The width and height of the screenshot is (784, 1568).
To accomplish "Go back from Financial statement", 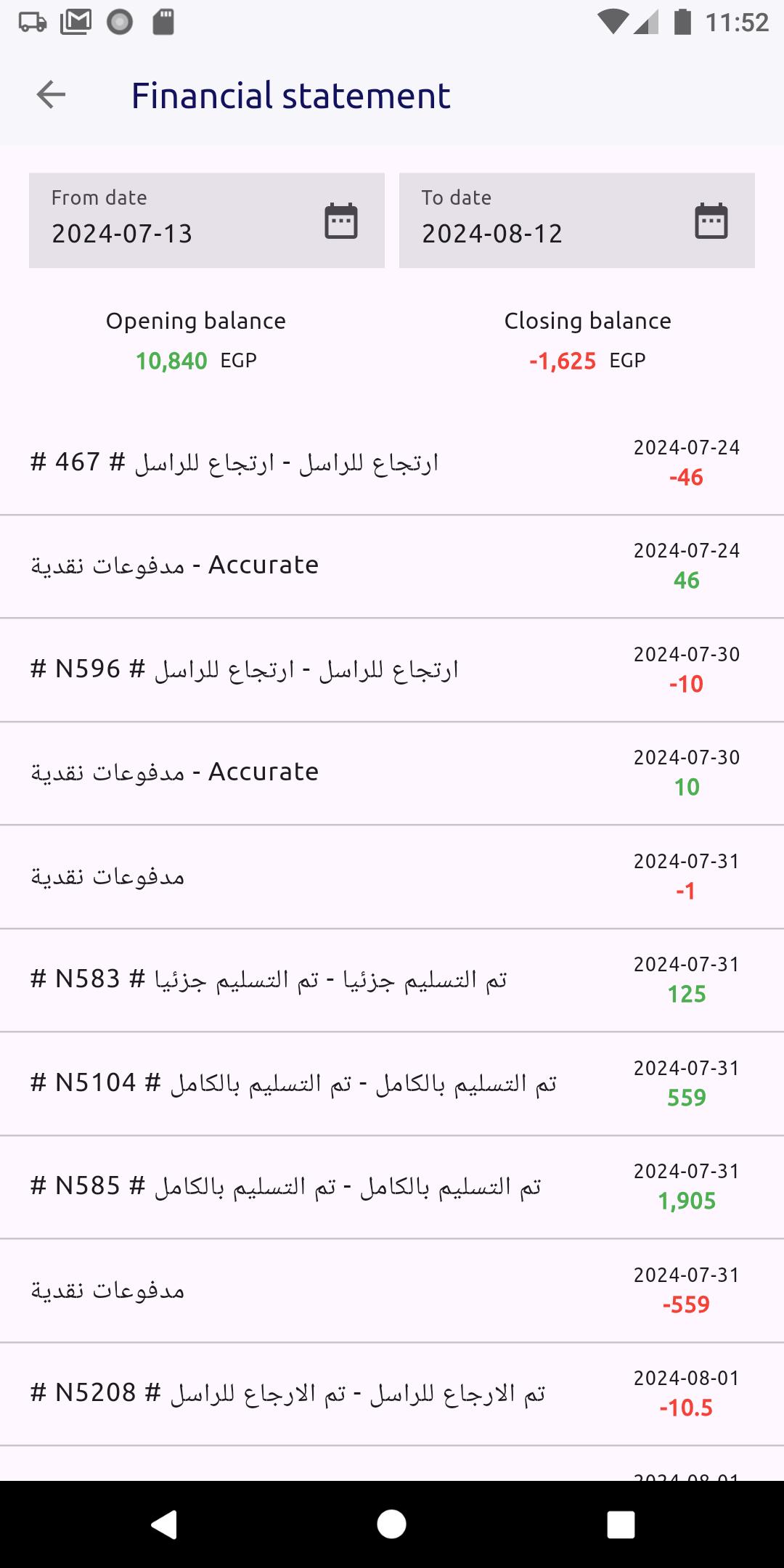I will pyautogui.click(x=51, y=95).
